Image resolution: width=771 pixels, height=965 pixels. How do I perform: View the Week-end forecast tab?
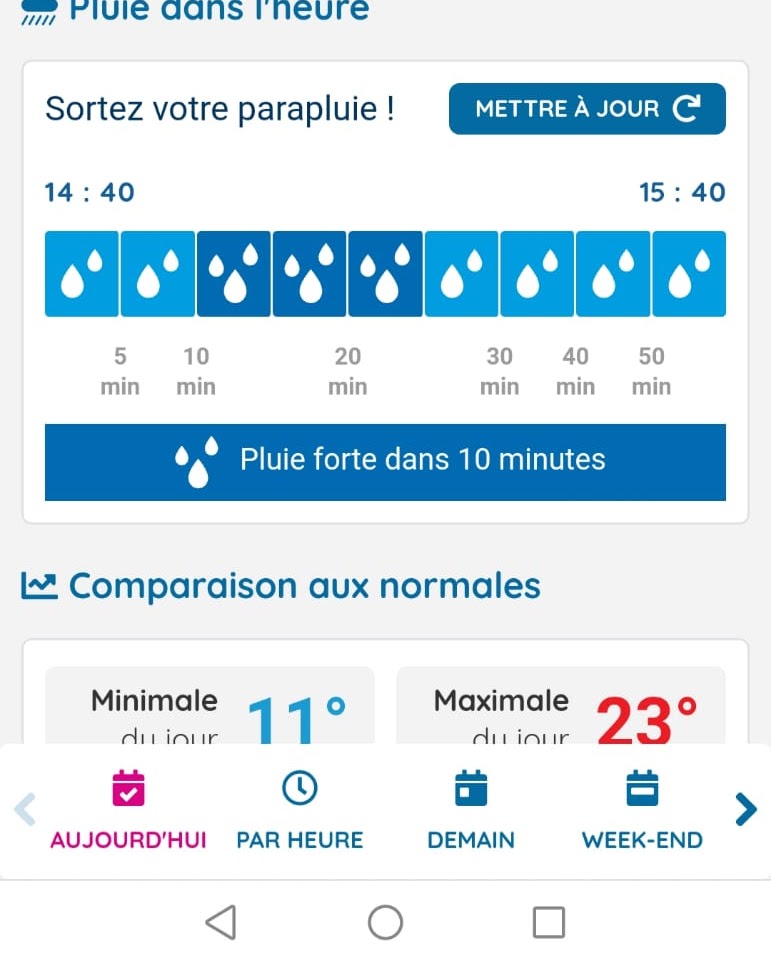pyautogui.click(x=642, y=811)
